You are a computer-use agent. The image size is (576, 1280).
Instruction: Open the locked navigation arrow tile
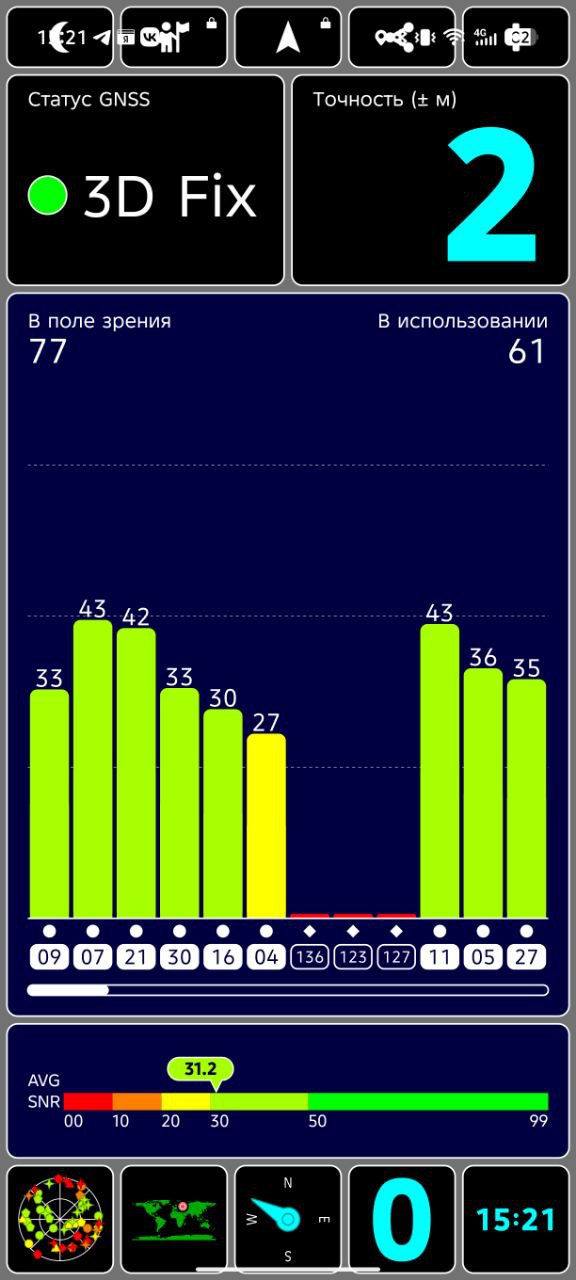click(x=288, y=37)
